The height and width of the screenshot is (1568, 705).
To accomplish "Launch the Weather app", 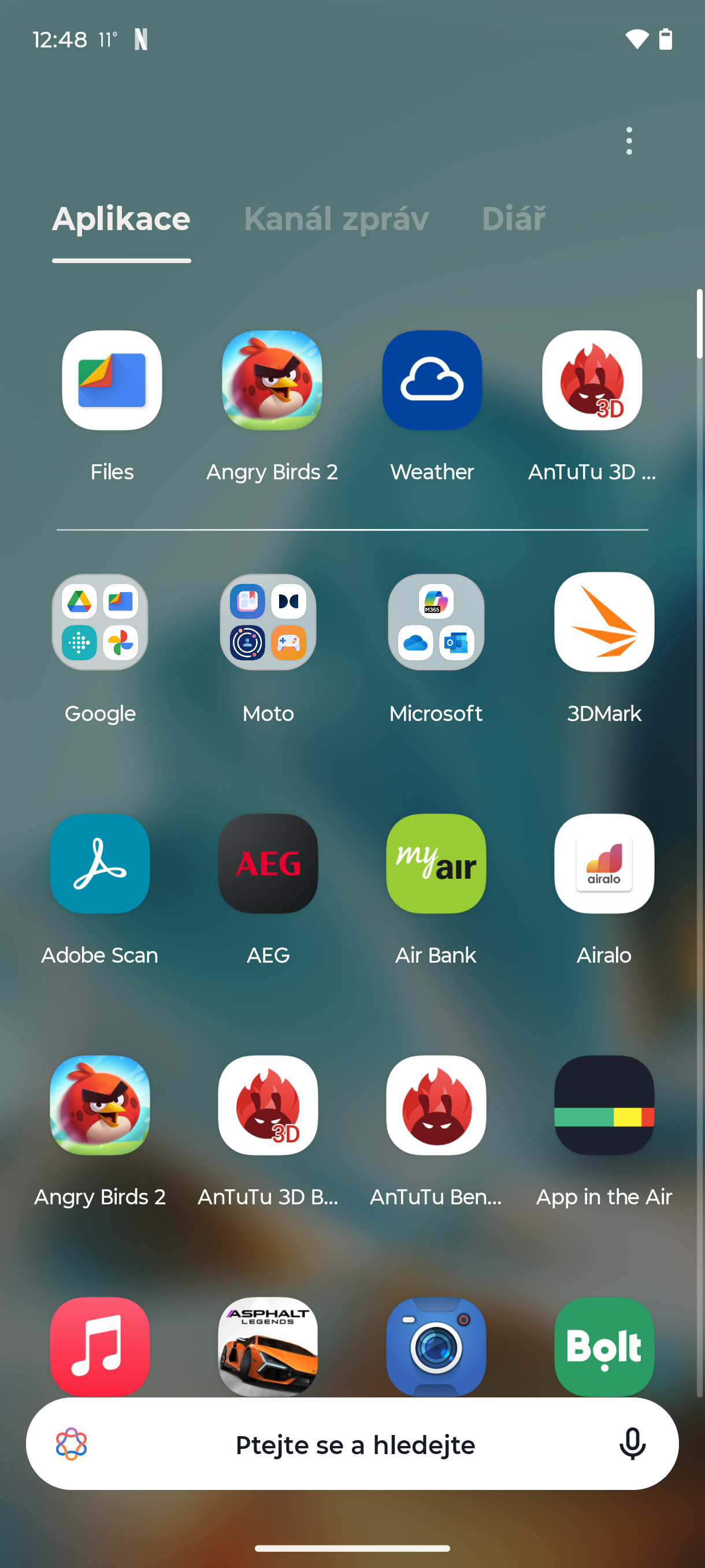I will click(x=432, y=380).
